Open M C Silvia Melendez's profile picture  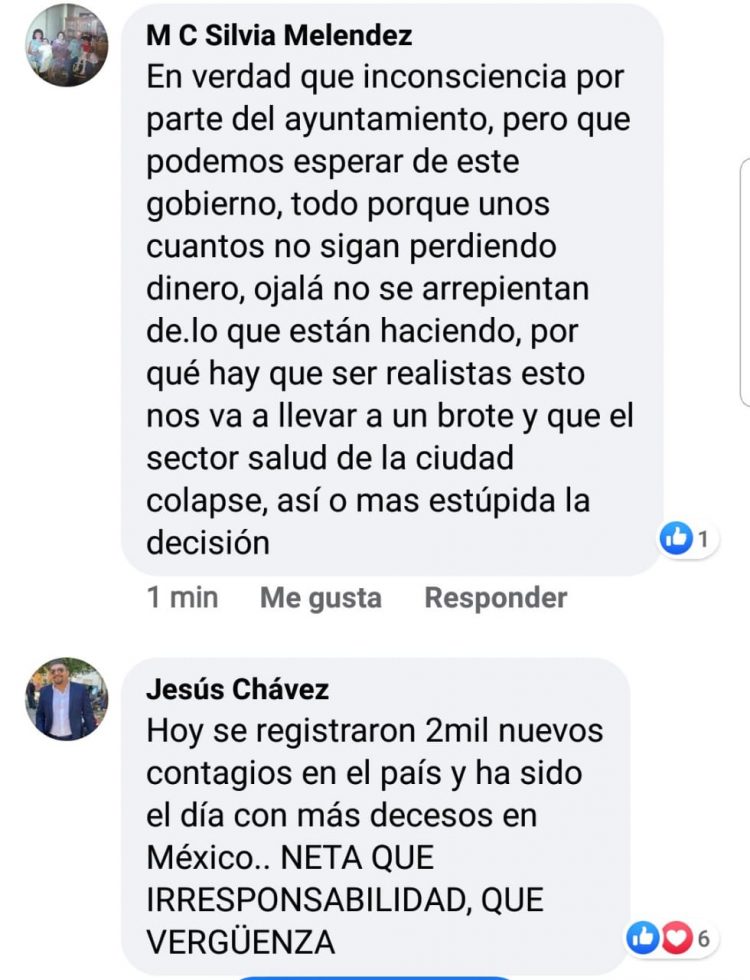[x=67, y=45]
